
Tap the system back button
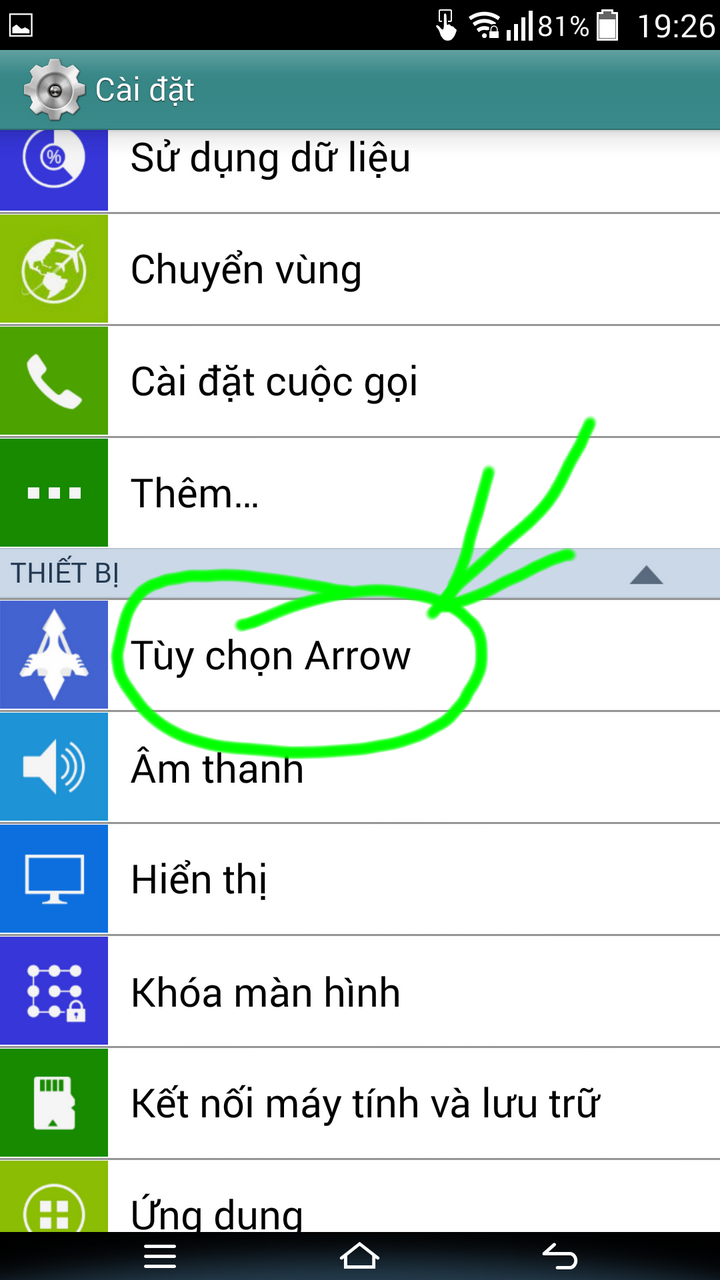coord(560,1256)
